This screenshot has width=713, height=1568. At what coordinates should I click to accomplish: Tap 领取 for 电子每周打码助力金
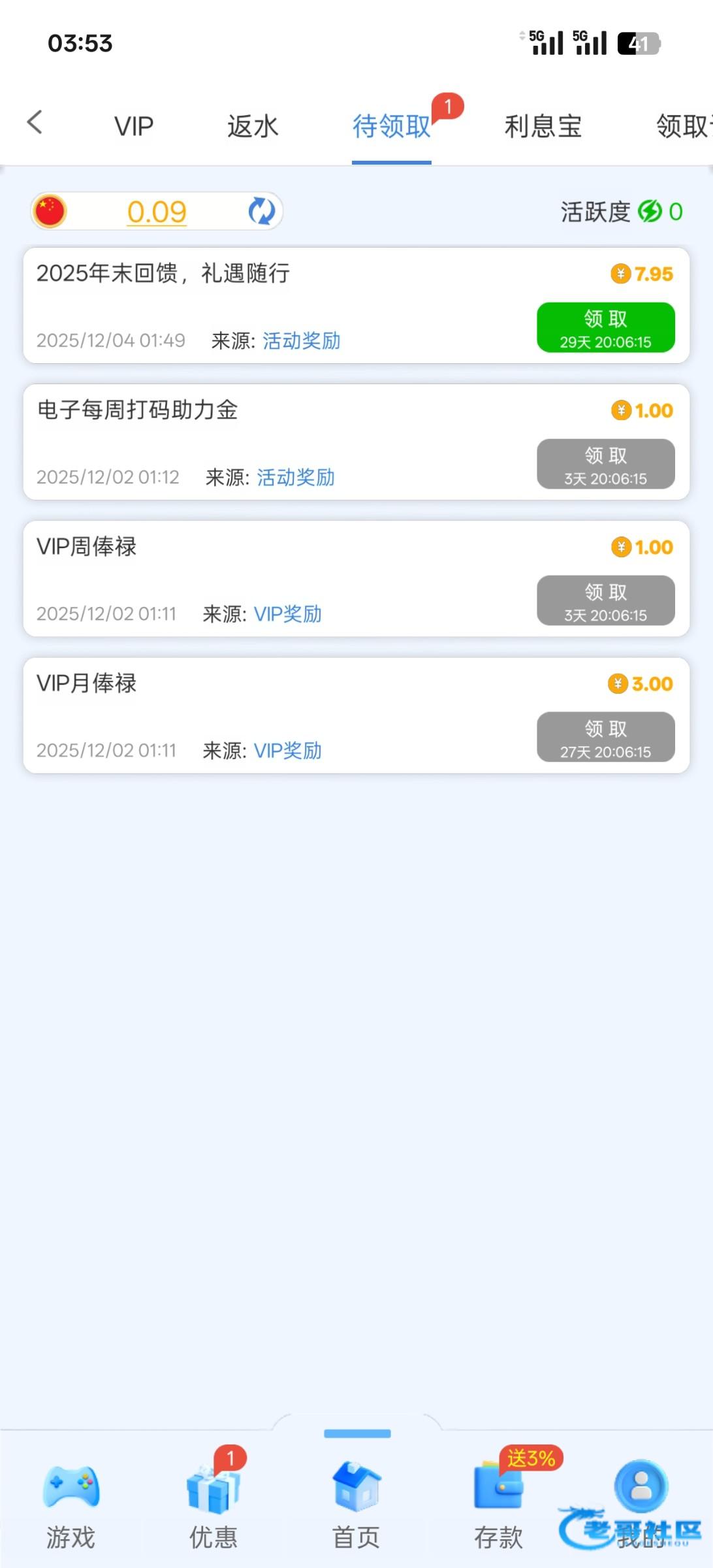605,465
